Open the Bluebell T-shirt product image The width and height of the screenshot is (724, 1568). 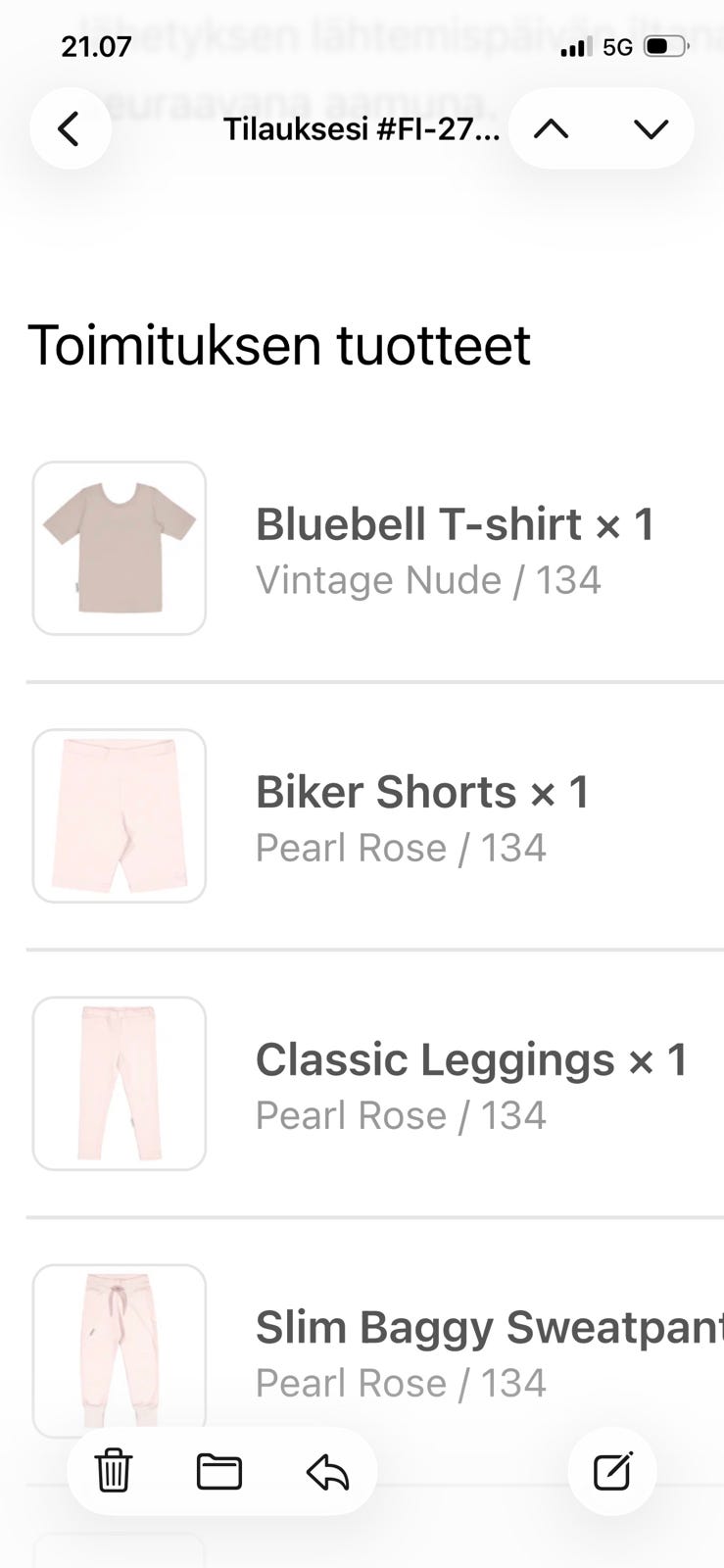click(120, 549)
